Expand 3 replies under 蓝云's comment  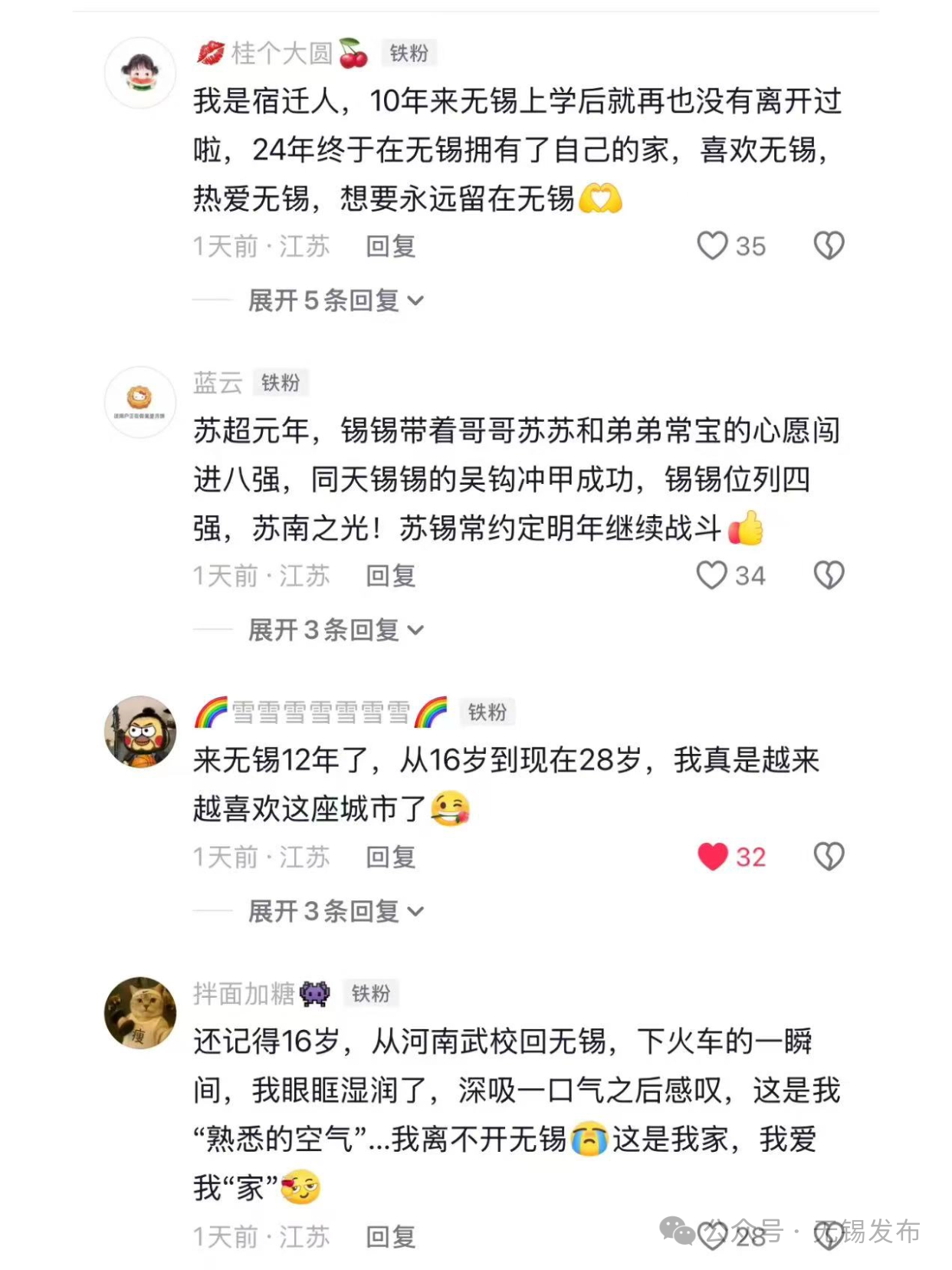tap(336, 630)
